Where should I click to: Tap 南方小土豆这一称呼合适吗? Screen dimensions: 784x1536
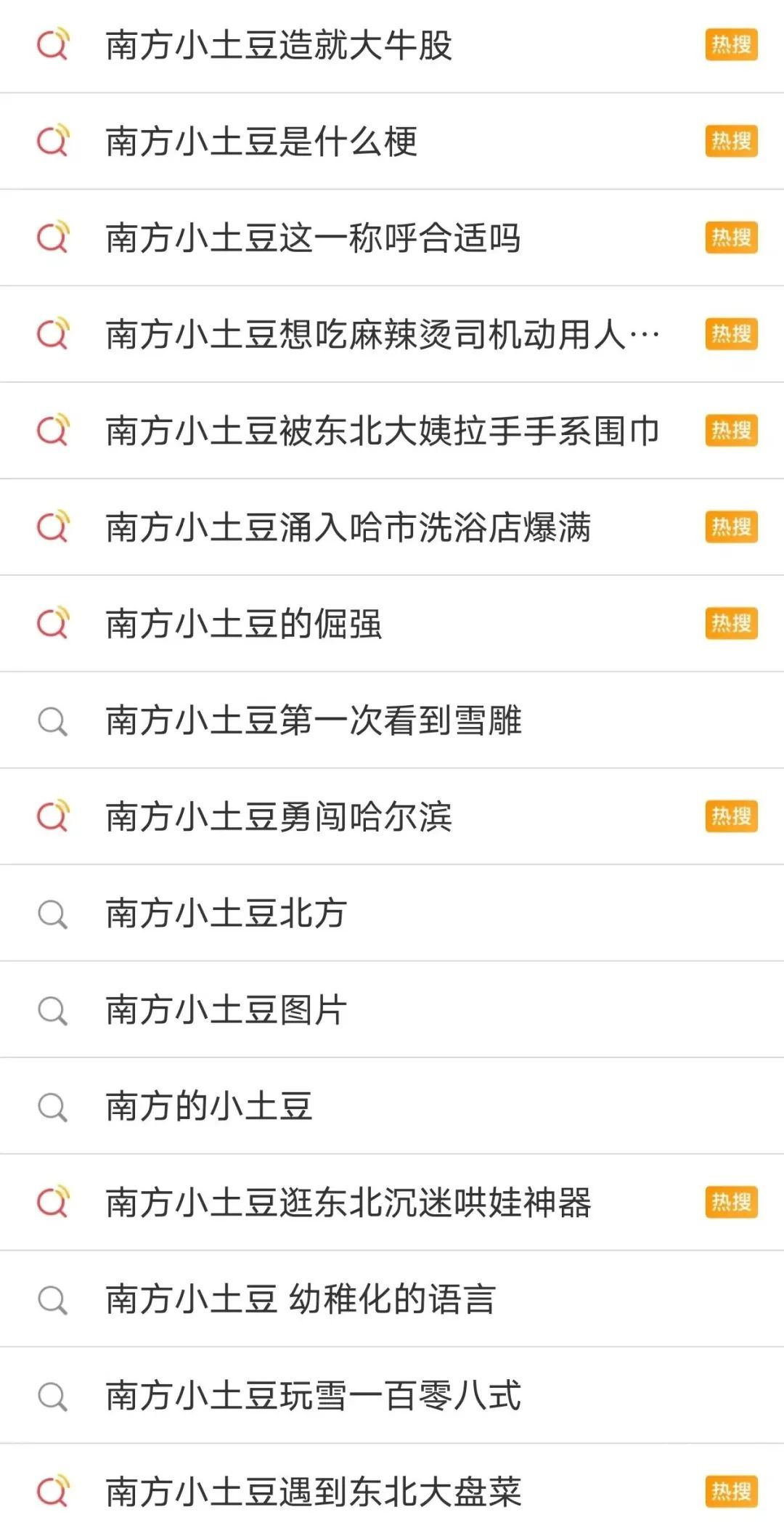coord(392,237)
